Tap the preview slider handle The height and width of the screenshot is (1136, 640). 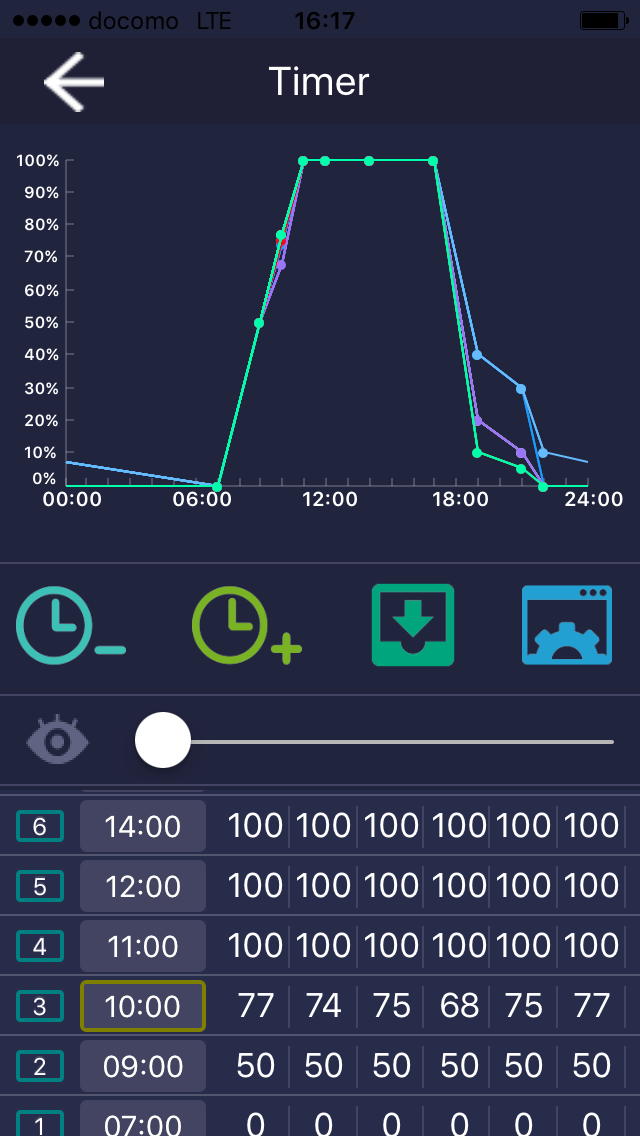163,740
